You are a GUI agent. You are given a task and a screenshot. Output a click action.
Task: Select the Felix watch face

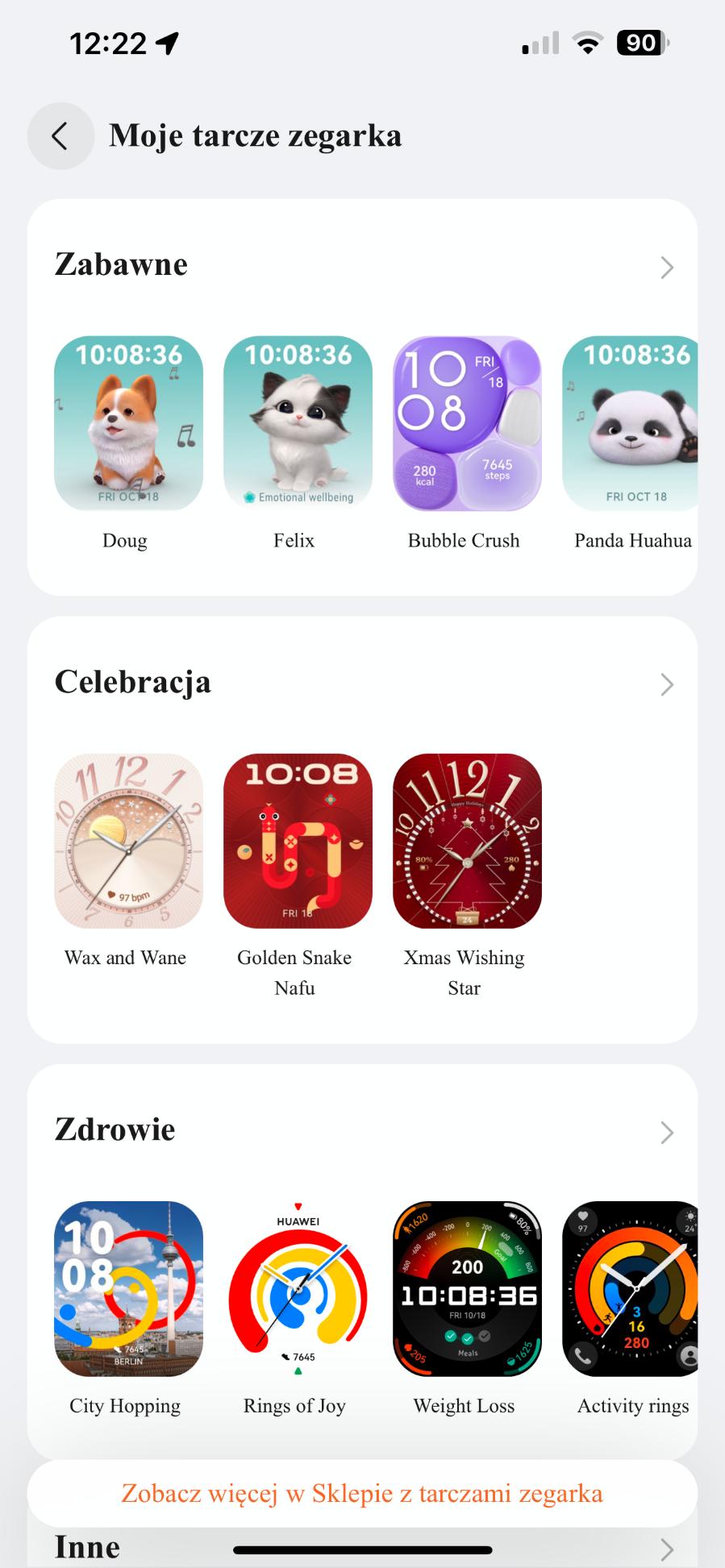click(x=298, y=423)
